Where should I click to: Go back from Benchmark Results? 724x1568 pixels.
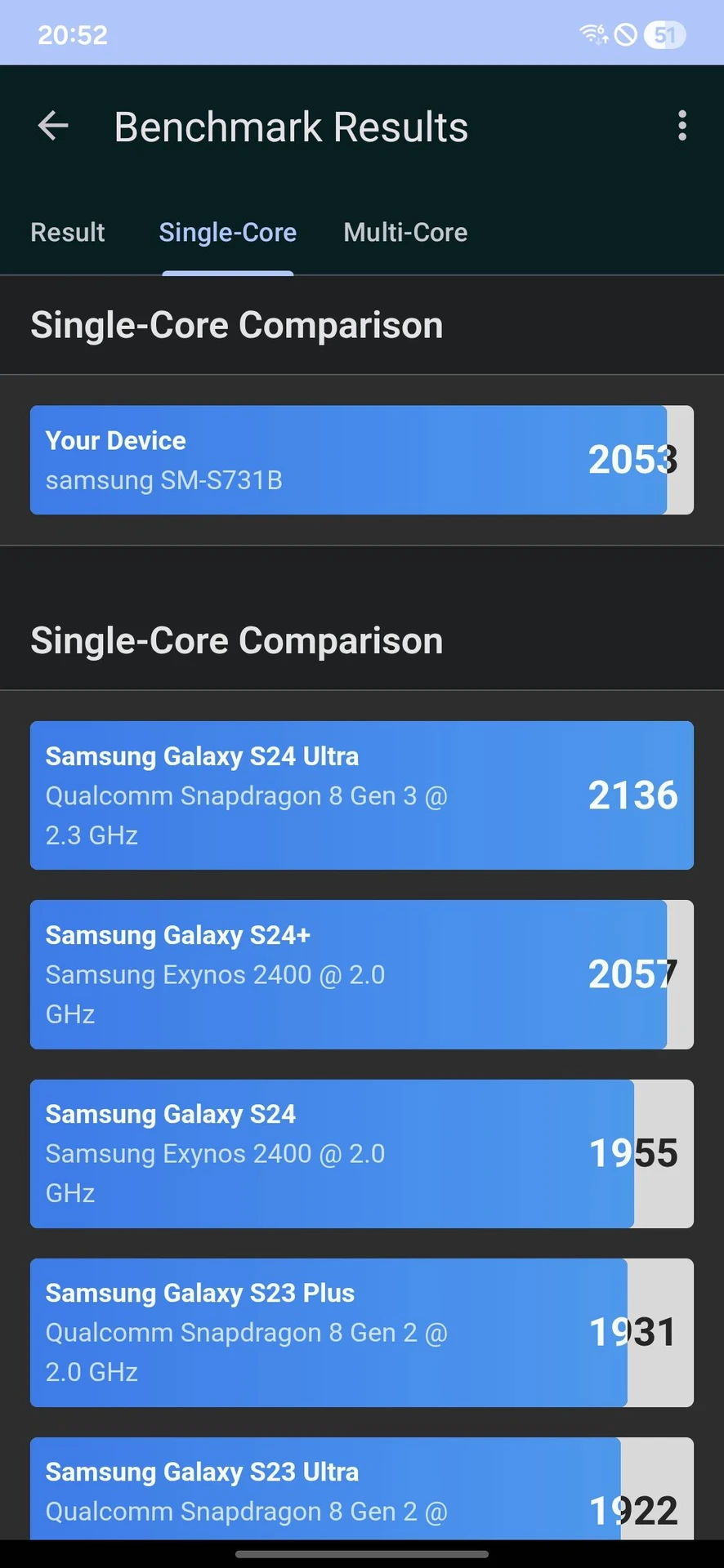53,127
